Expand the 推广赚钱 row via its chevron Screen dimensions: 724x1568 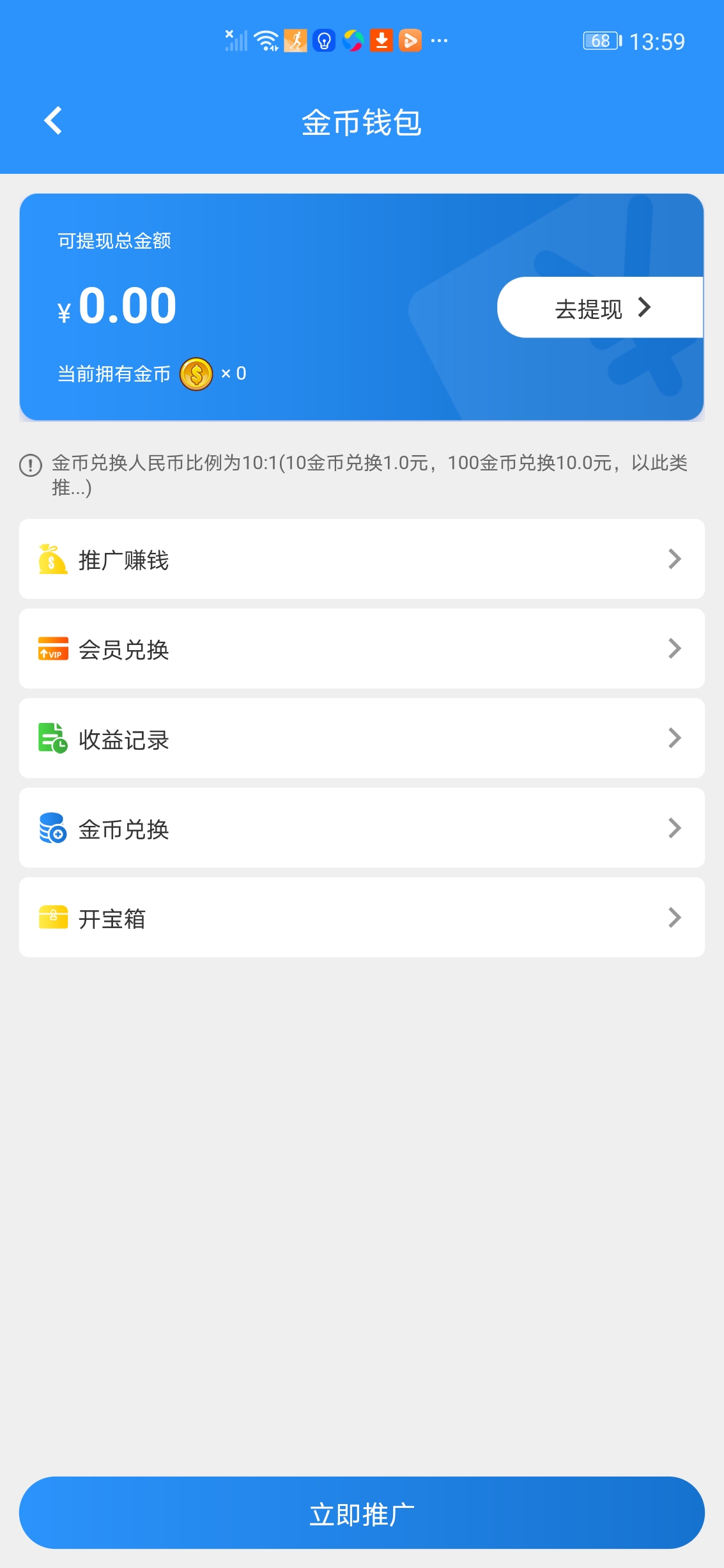point(674,559)
